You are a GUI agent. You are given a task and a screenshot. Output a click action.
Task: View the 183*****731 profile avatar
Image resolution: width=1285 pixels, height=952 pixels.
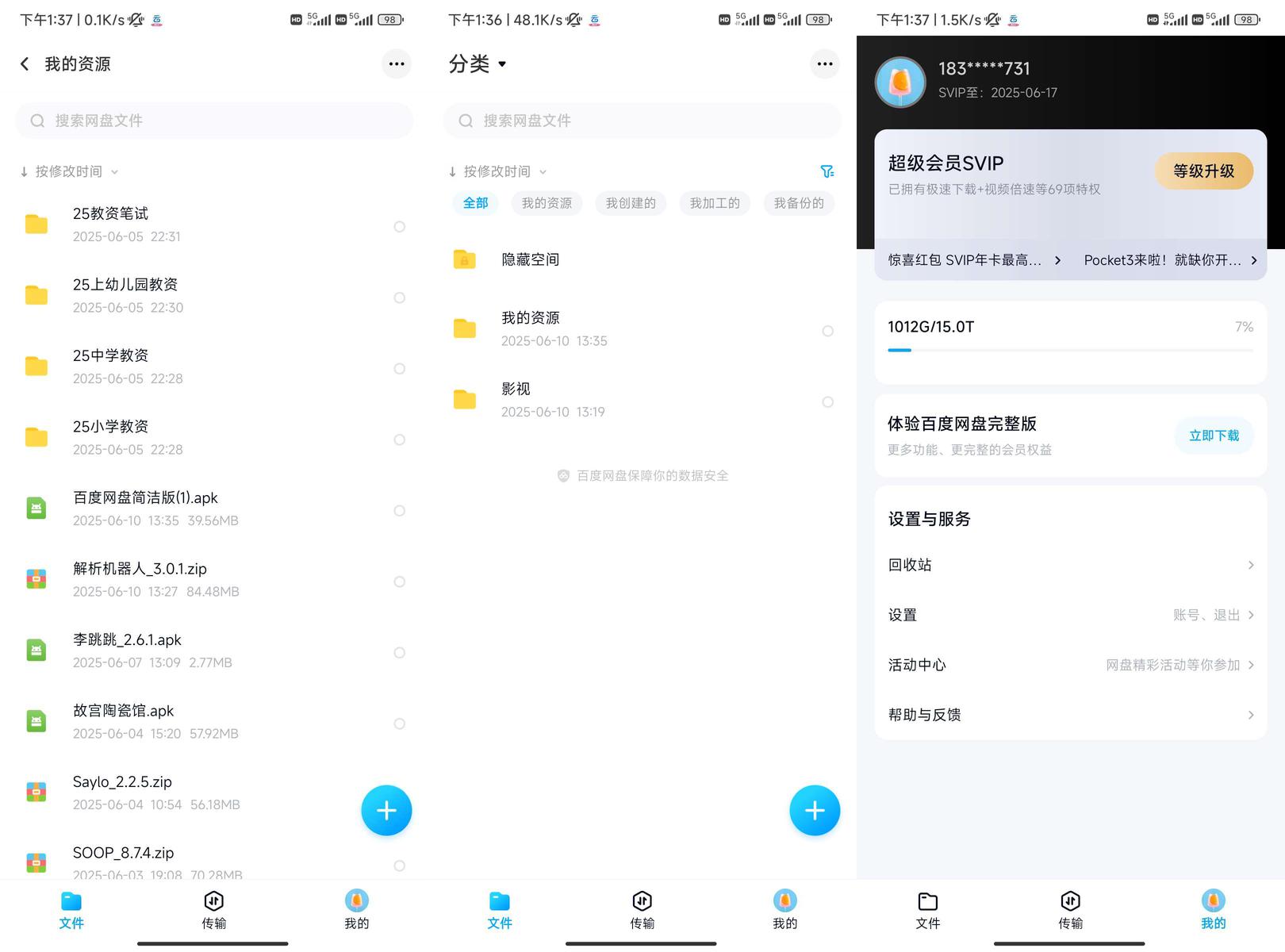[900, 82]
